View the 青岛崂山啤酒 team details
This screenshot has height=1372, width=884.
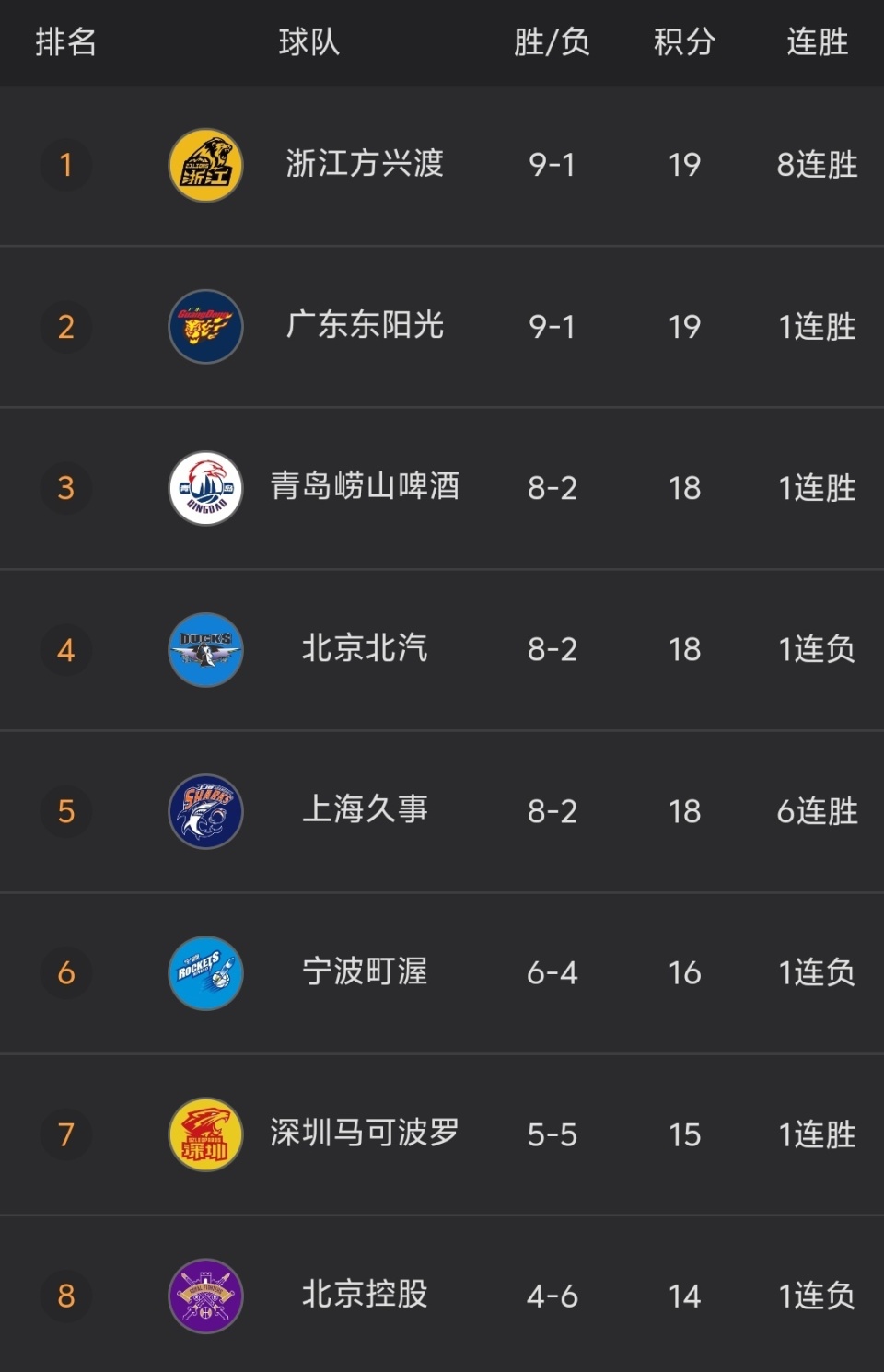[365, 487]
